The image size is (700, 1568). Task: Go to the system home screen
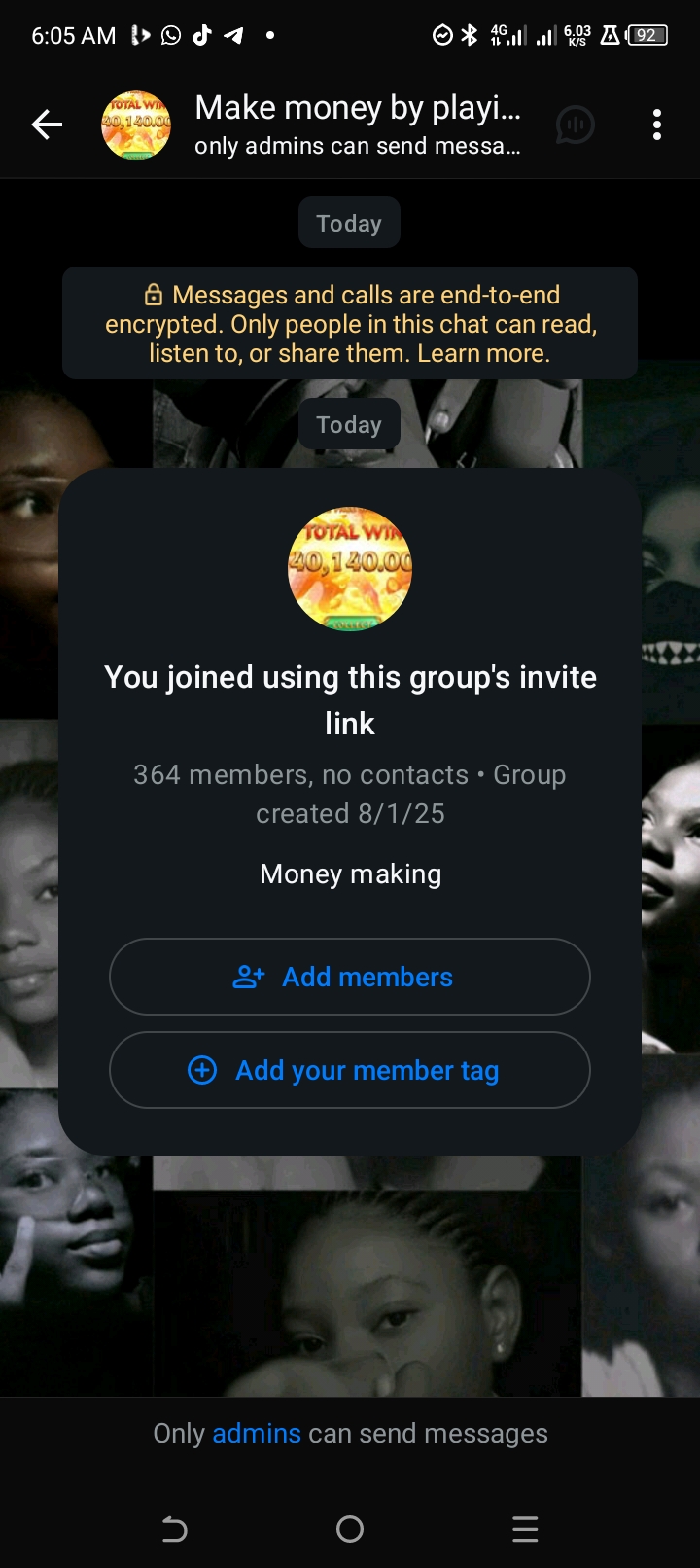click(x=350, y=1529)
